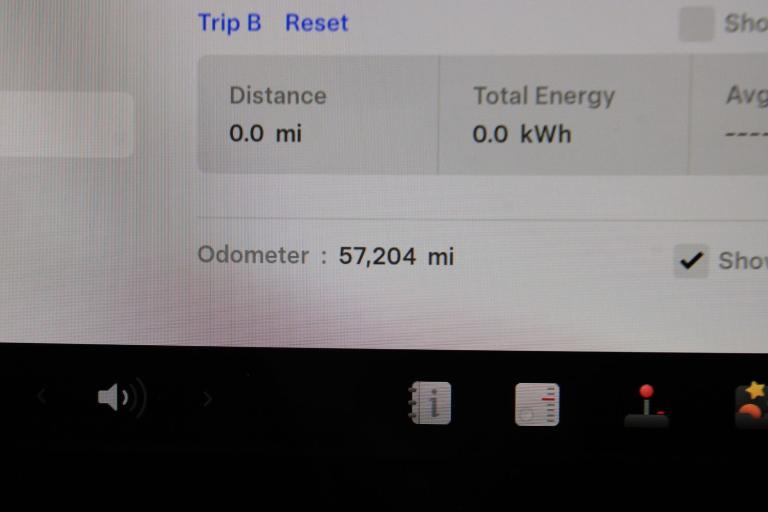Open the energy graph app icon
Screen dimensions: 768x512
pos(537,404)
